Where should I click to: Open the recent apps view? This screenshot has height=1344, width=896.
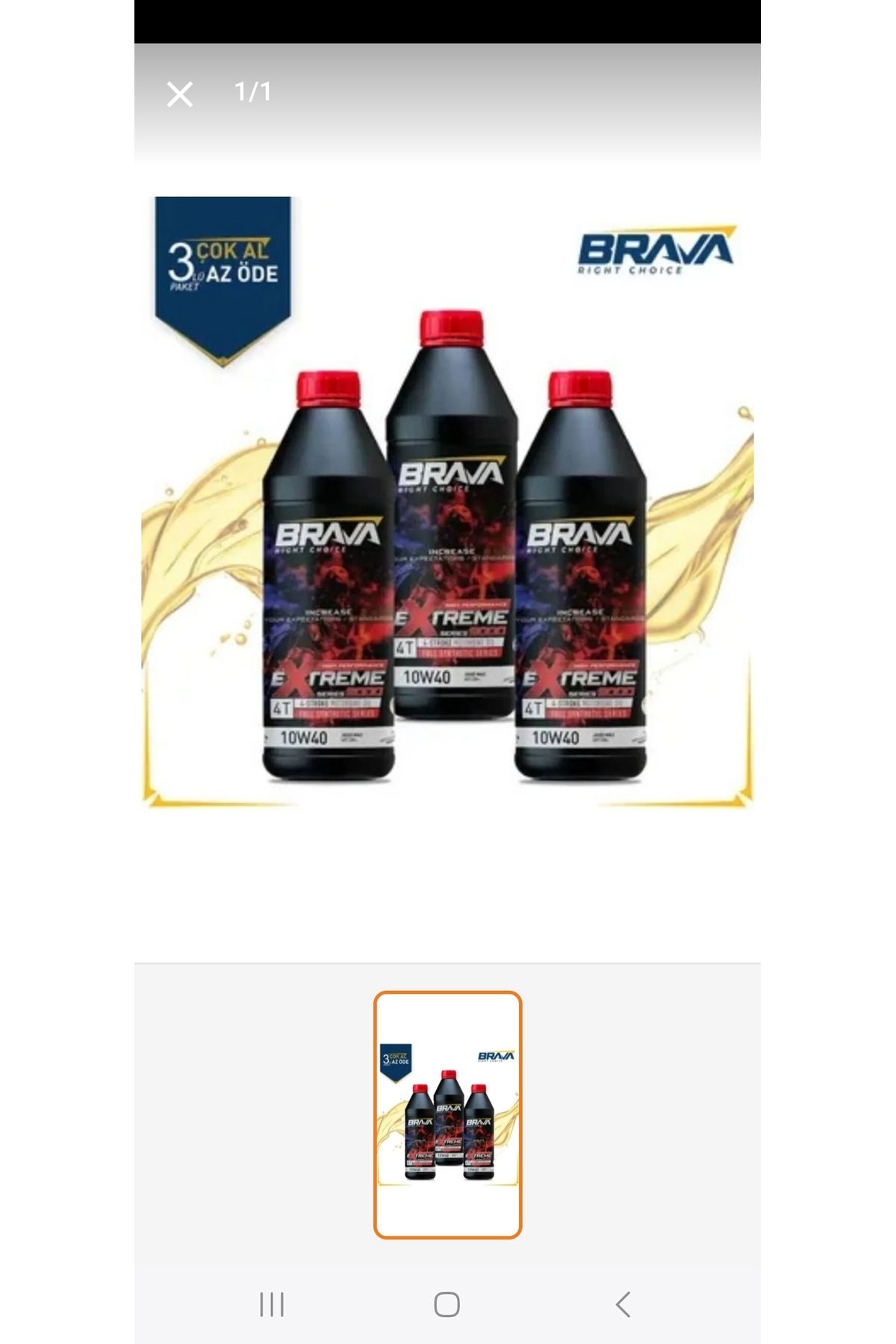(272, 1304)
